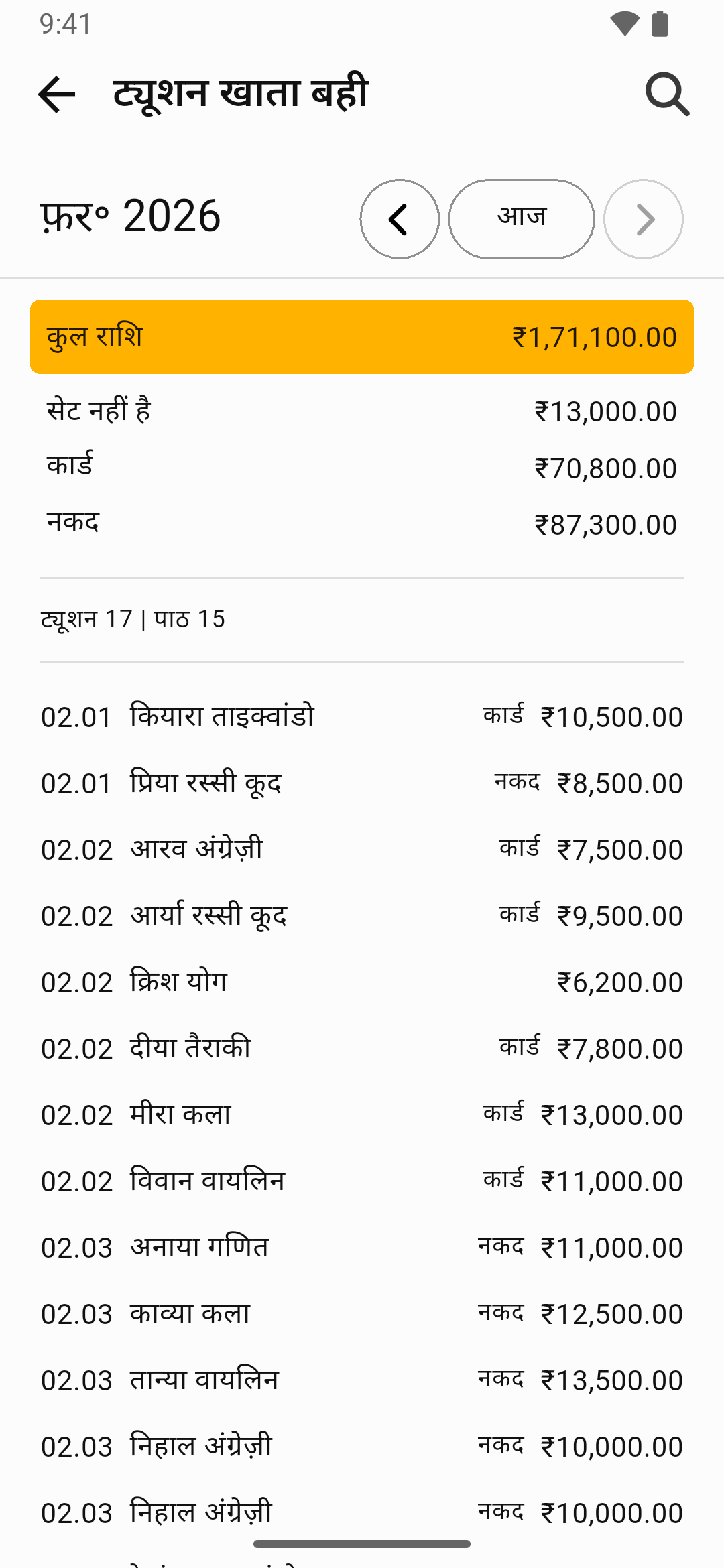724x1568 pixels.
Task: Click the left arrow beside आज button
Action: click(x=399, y=218)
